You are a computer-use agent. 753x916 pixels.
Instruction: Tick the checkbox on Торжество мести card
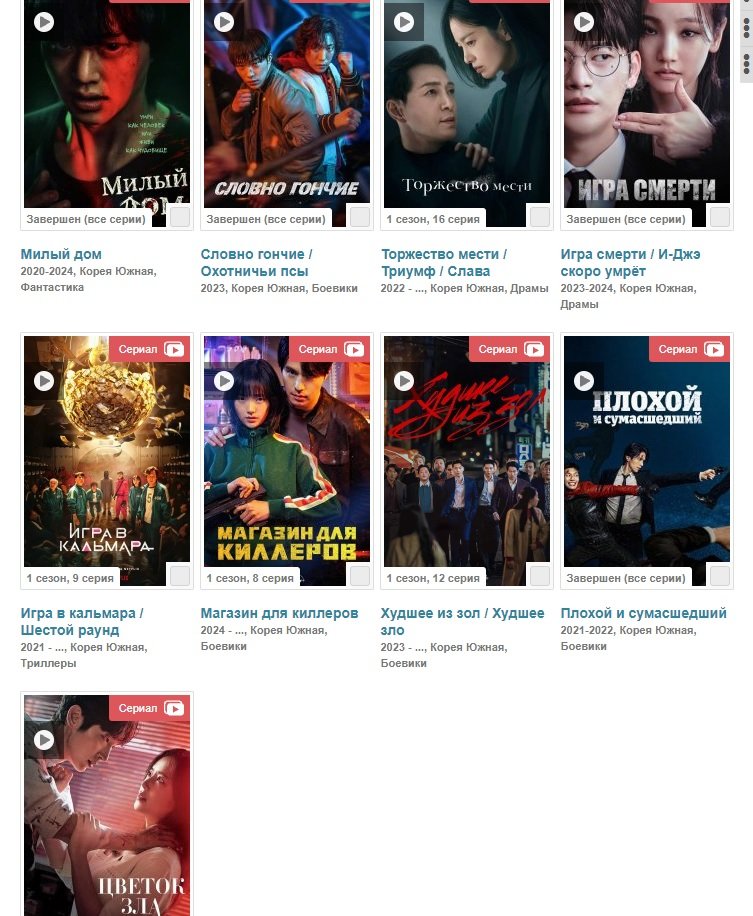pos(540,217)
